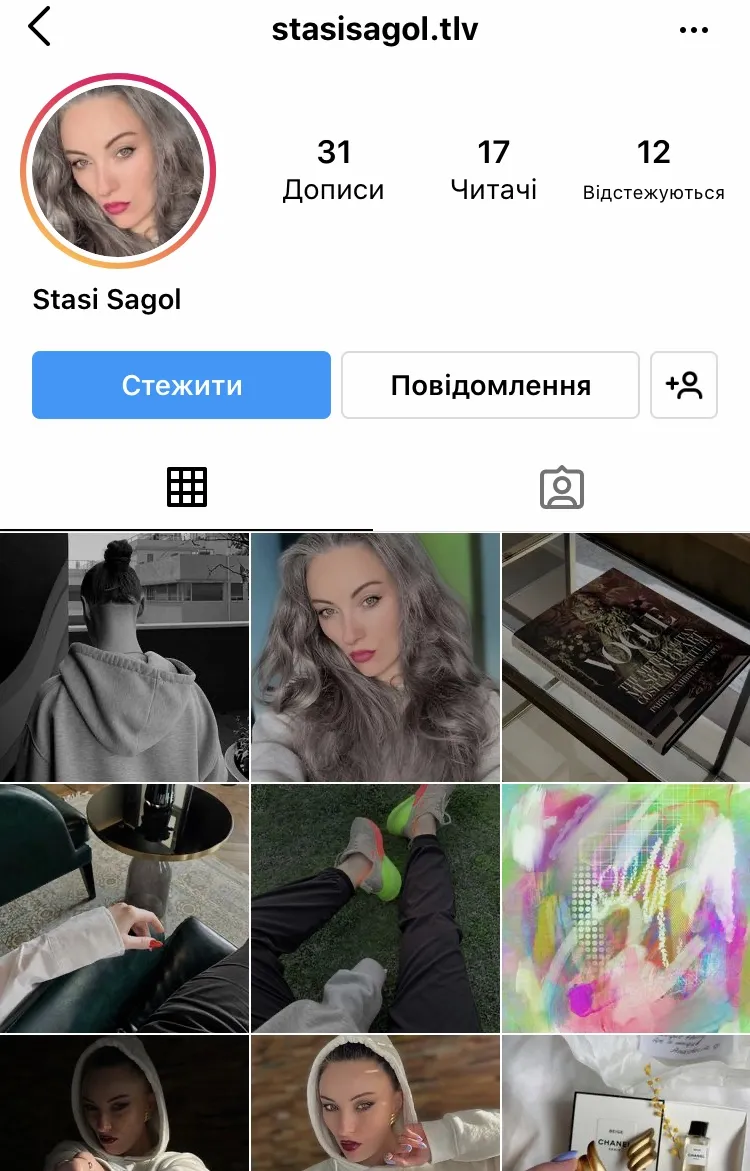Switch to the grid posts tab
Image resolution: width=750 pixels, height=1171 pixels.
[x=186, y=487]
